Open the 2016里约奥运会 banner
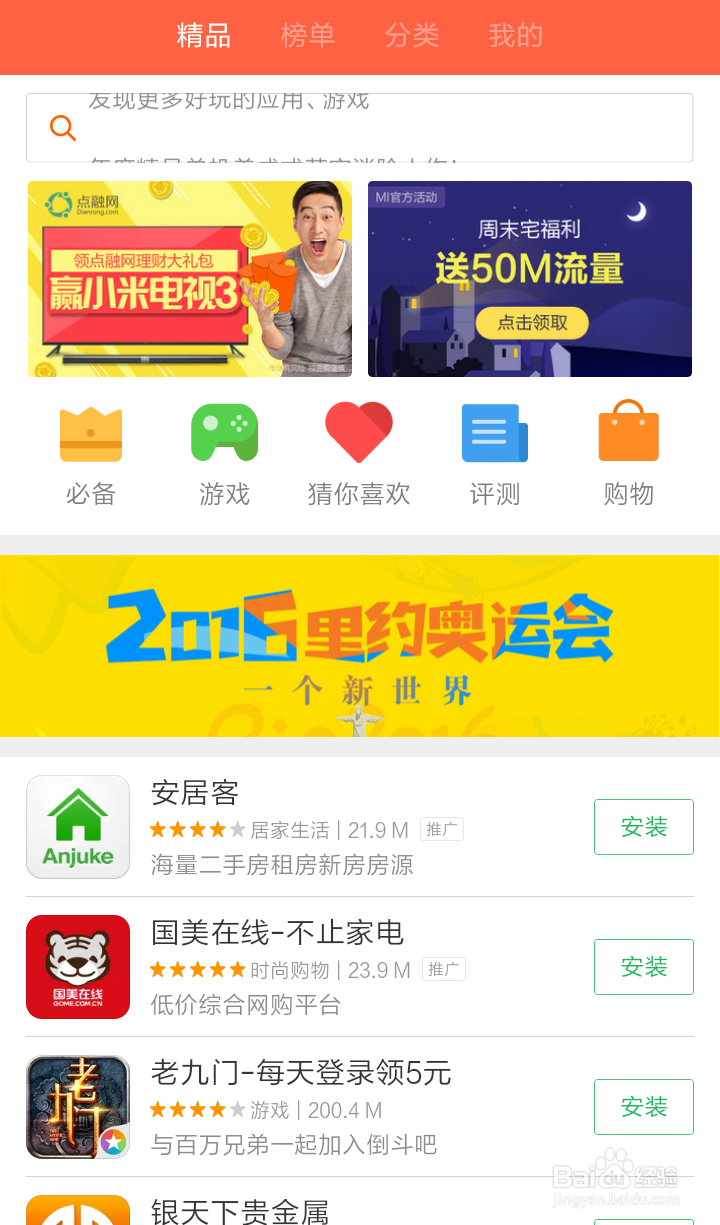Image resolution: width=720 pixels, height=1225 pixels. pos(360,644)
